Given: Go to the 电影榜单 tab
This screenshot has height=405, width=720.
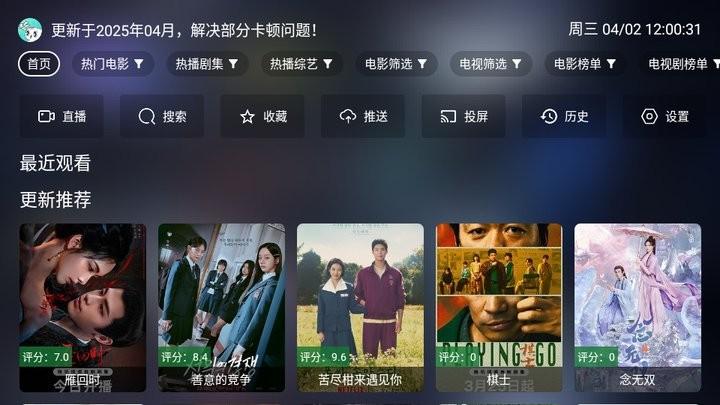Looking at the screenshot, I should pyautogui.click(x=585, y=64).
